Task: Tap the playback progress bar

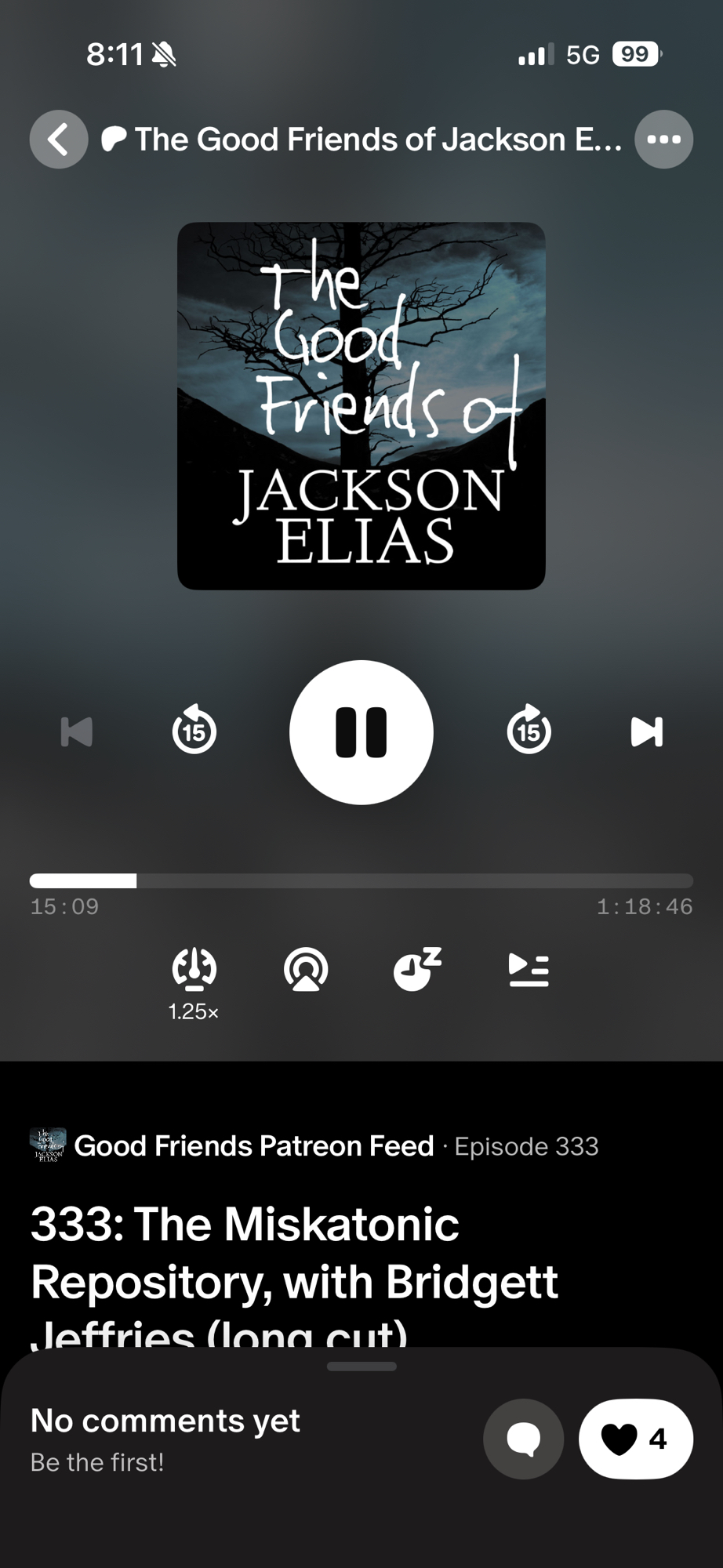Action: click(361, 880)
